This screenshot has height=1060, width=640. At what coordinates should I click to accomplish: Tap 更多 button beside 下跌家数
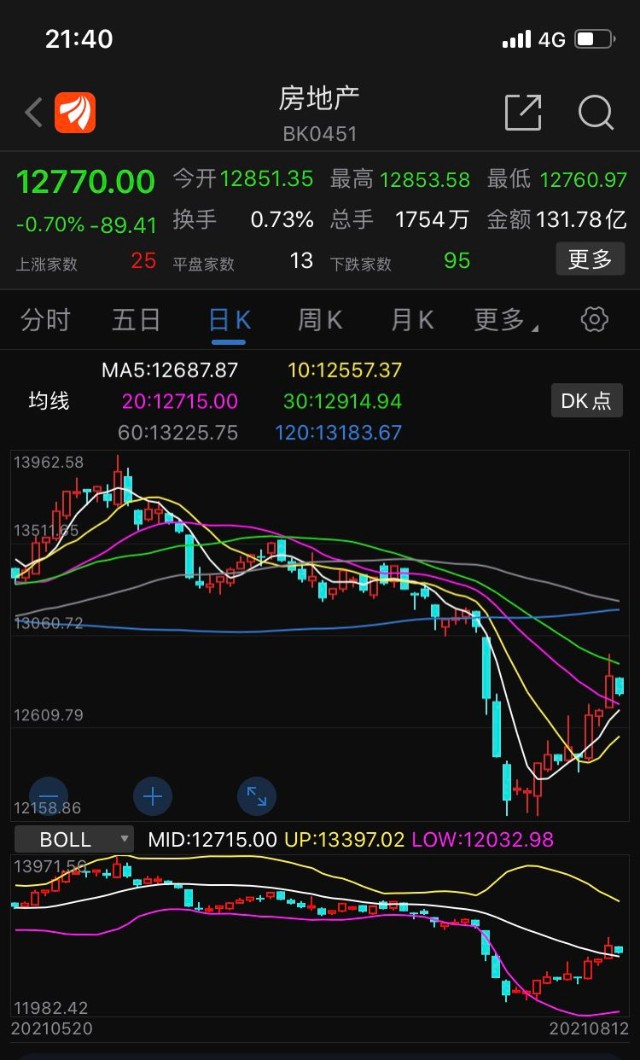coord(590,259)
